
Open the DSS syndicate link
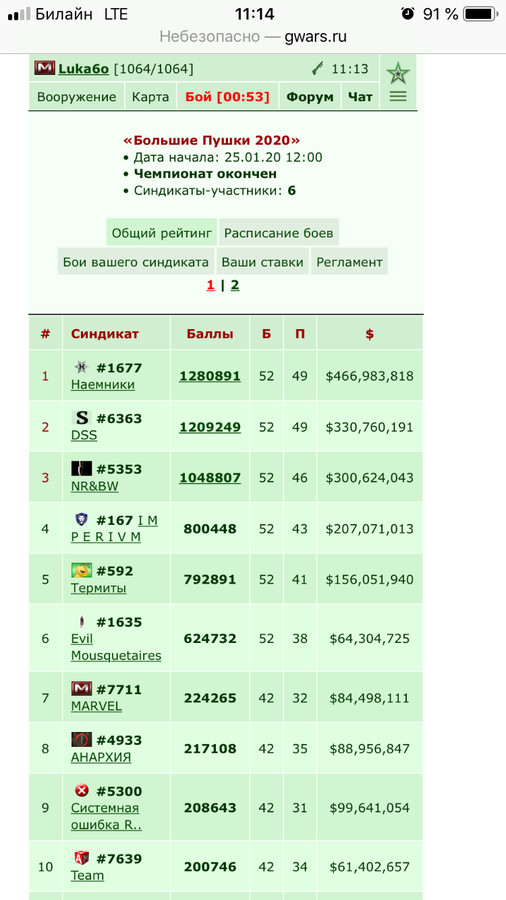(x=84, y=435)
